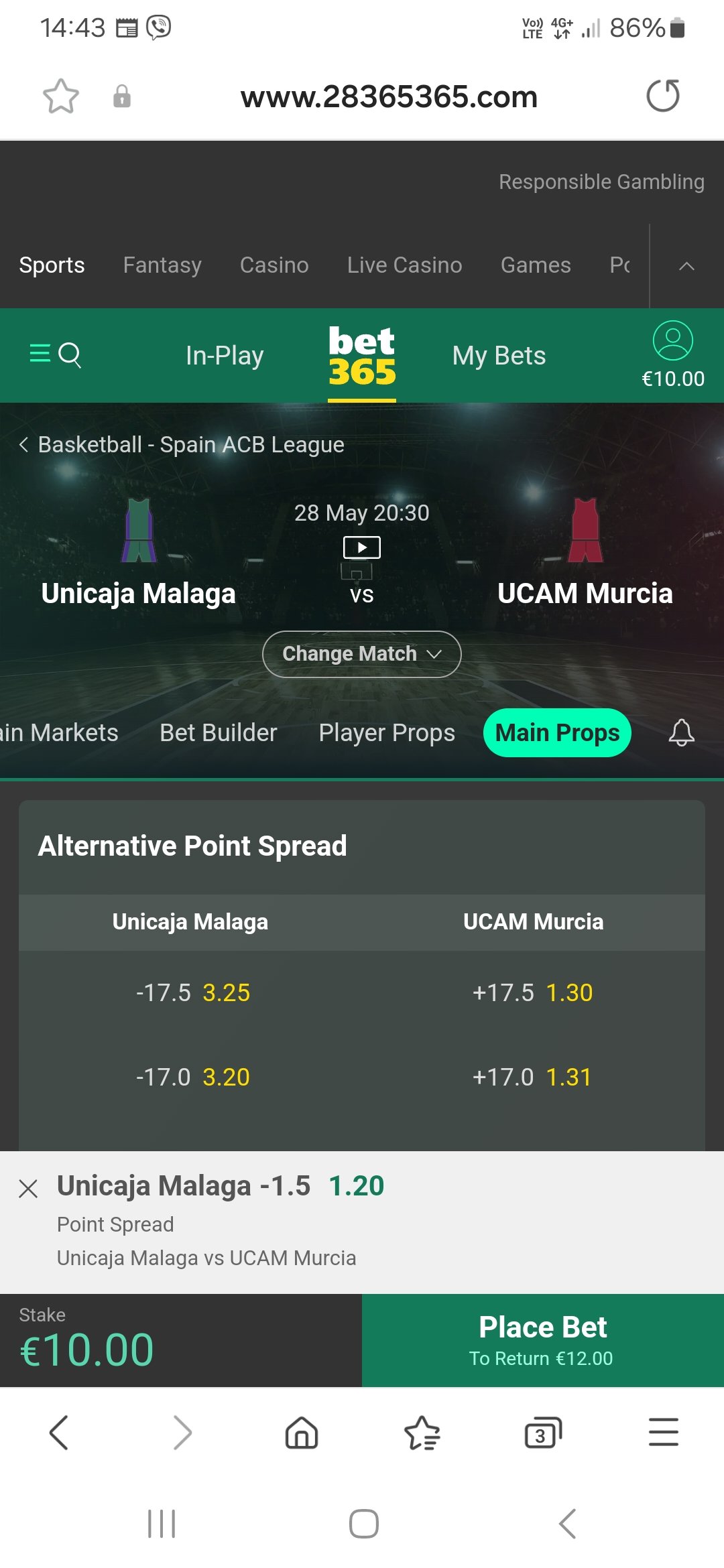This screenshot has width=724, height=1568.
Task: Switch to the Casino section
Action: pos(274,265)
